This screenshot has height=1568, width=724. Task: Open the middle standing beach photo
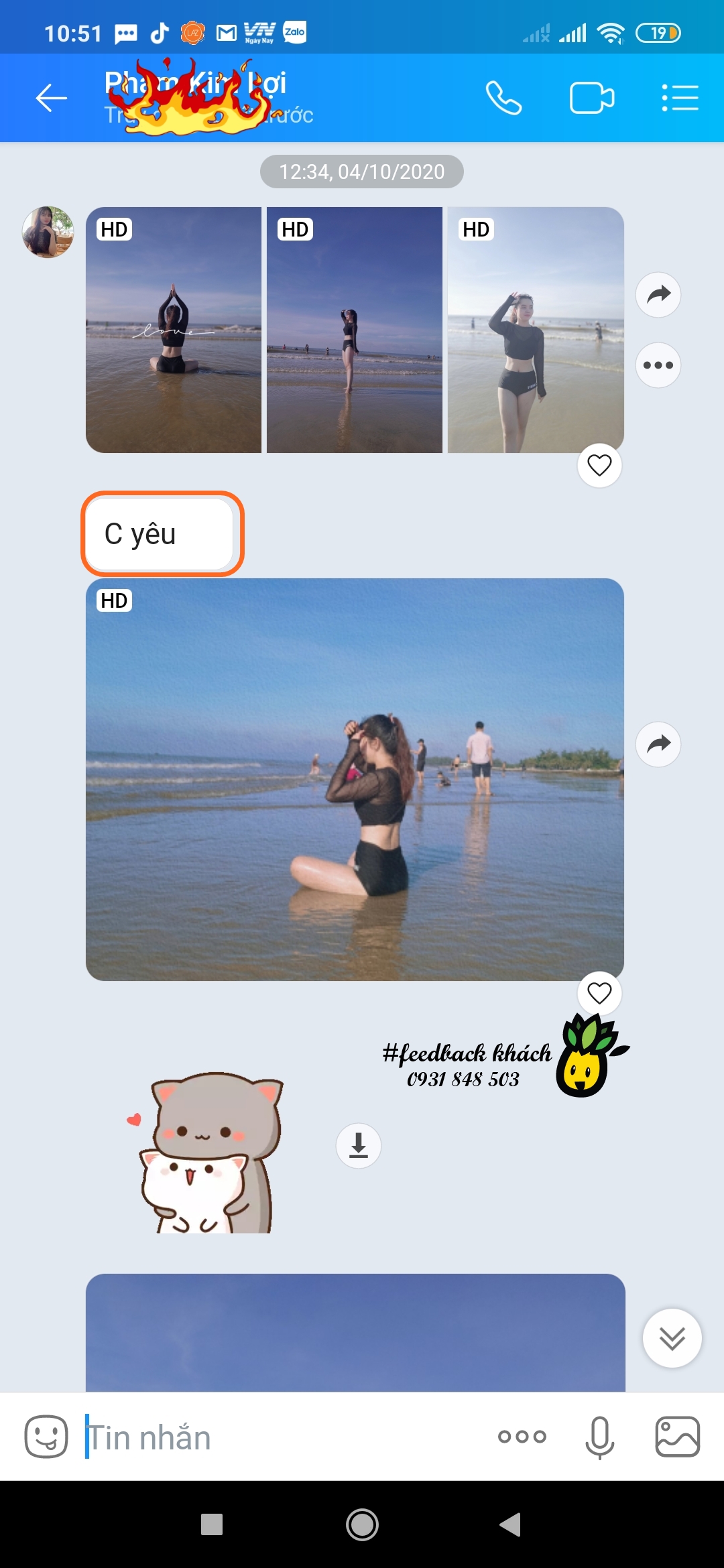(x=355, y=330)
